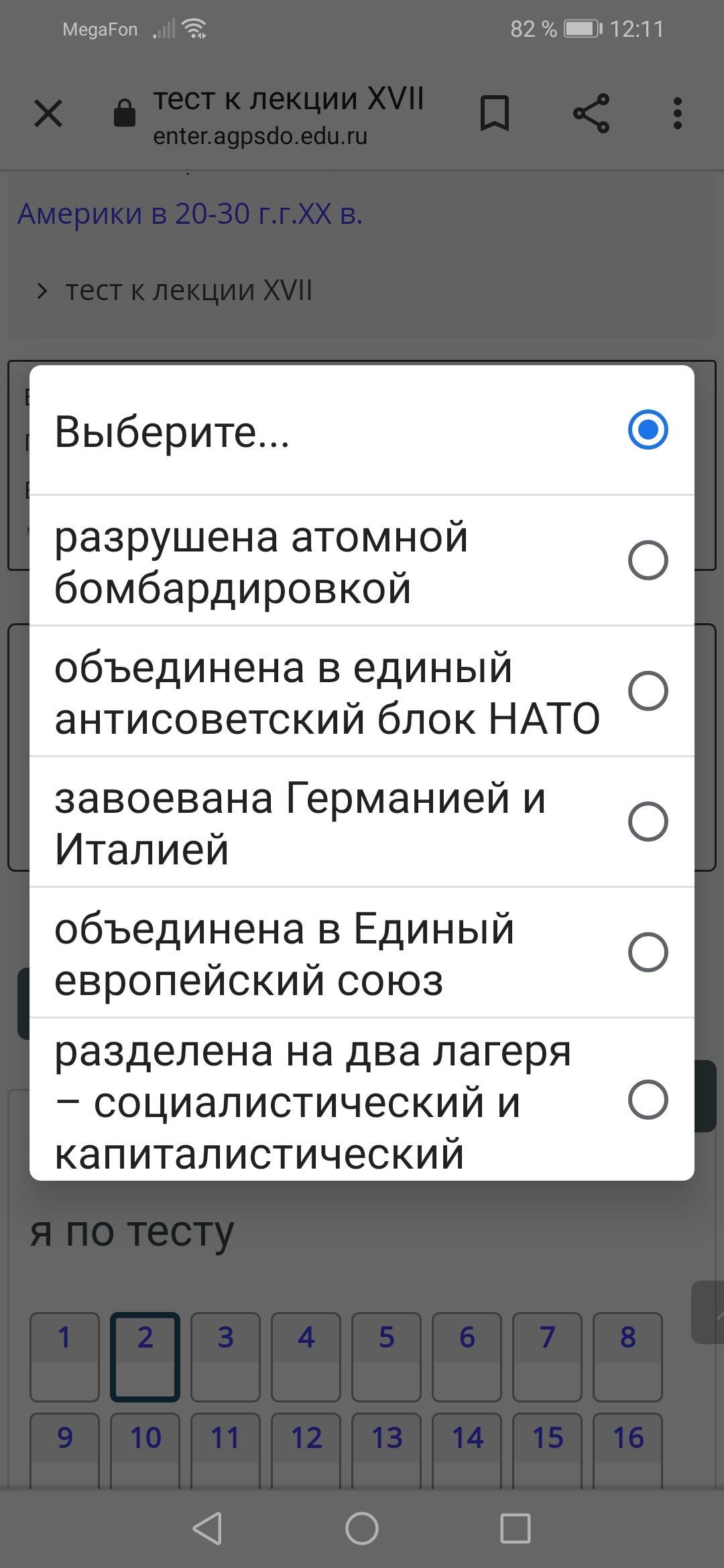Select the 'Выберите...' option
Viewport: 724px width, 1568px height.
tap(362, 430)
